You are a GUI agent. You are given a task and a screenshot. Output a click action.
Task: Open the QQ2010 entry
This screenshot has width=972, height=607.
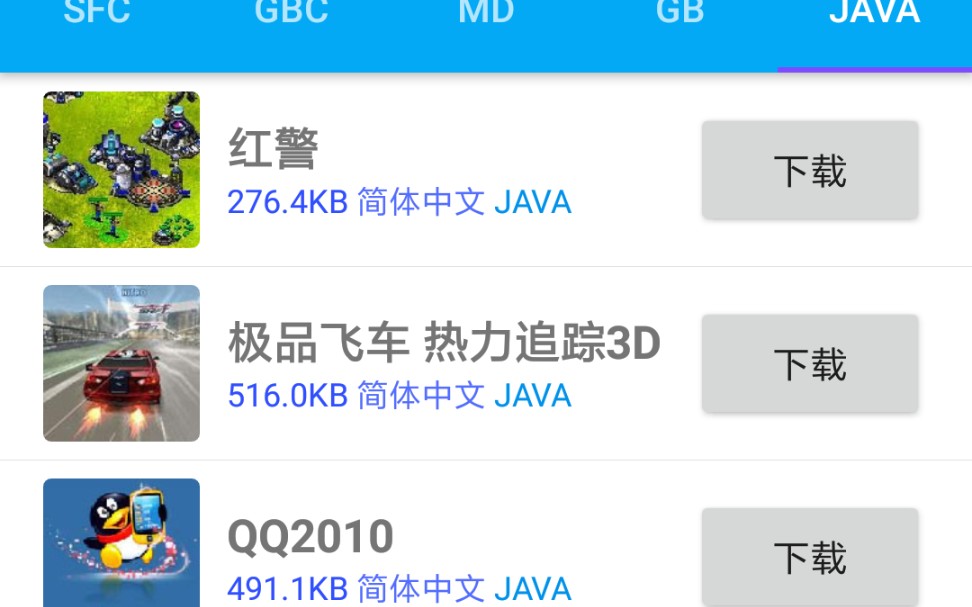[400, 556]
